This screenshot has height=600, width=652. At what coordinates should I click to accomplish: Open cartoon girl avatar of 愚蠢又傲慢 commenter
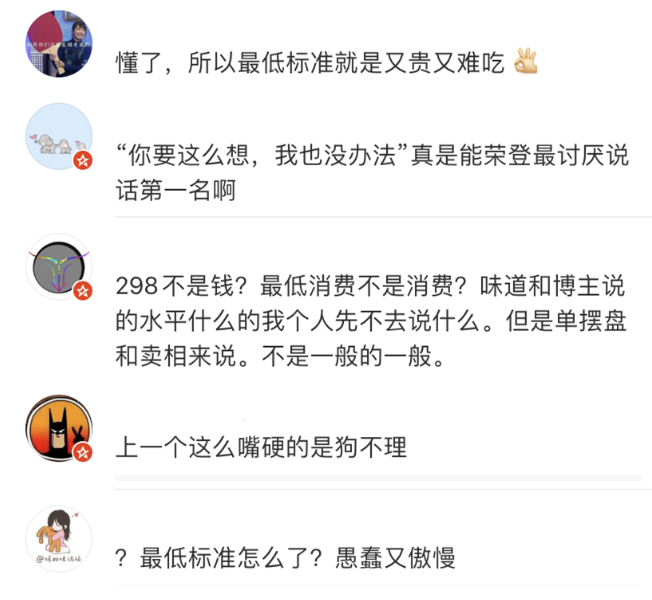(58, 541)
